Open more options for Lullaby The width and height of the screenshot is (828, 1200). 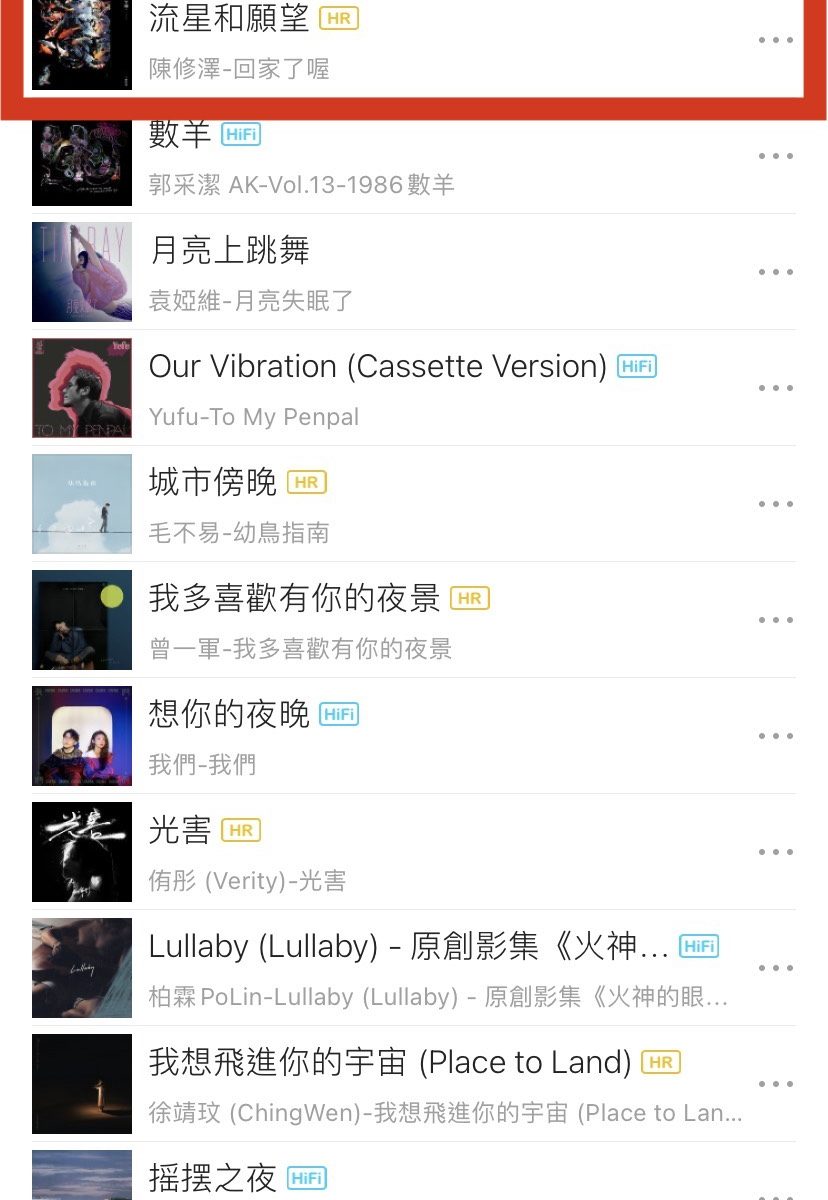pos(775,969)
